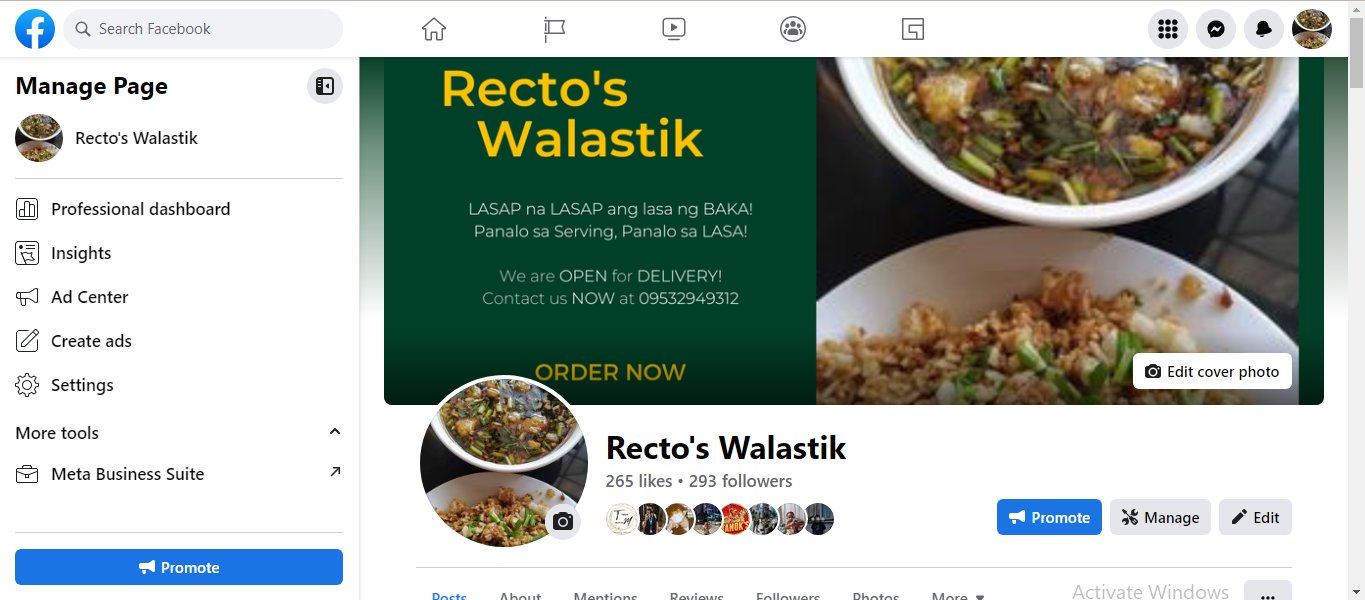Open the apps grid menu
Image resolution: width=1365 pixels, height=600 pixels.
[1167, 29]
